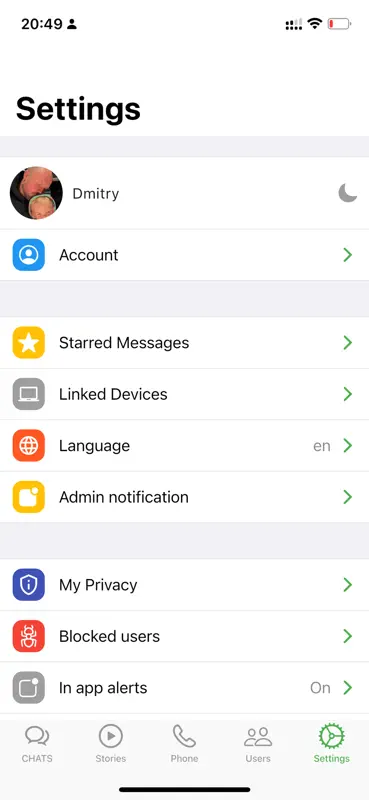The height and width of the screenshot is (800, 369).
Task: Change the app Language
Action: coord(184,445)
